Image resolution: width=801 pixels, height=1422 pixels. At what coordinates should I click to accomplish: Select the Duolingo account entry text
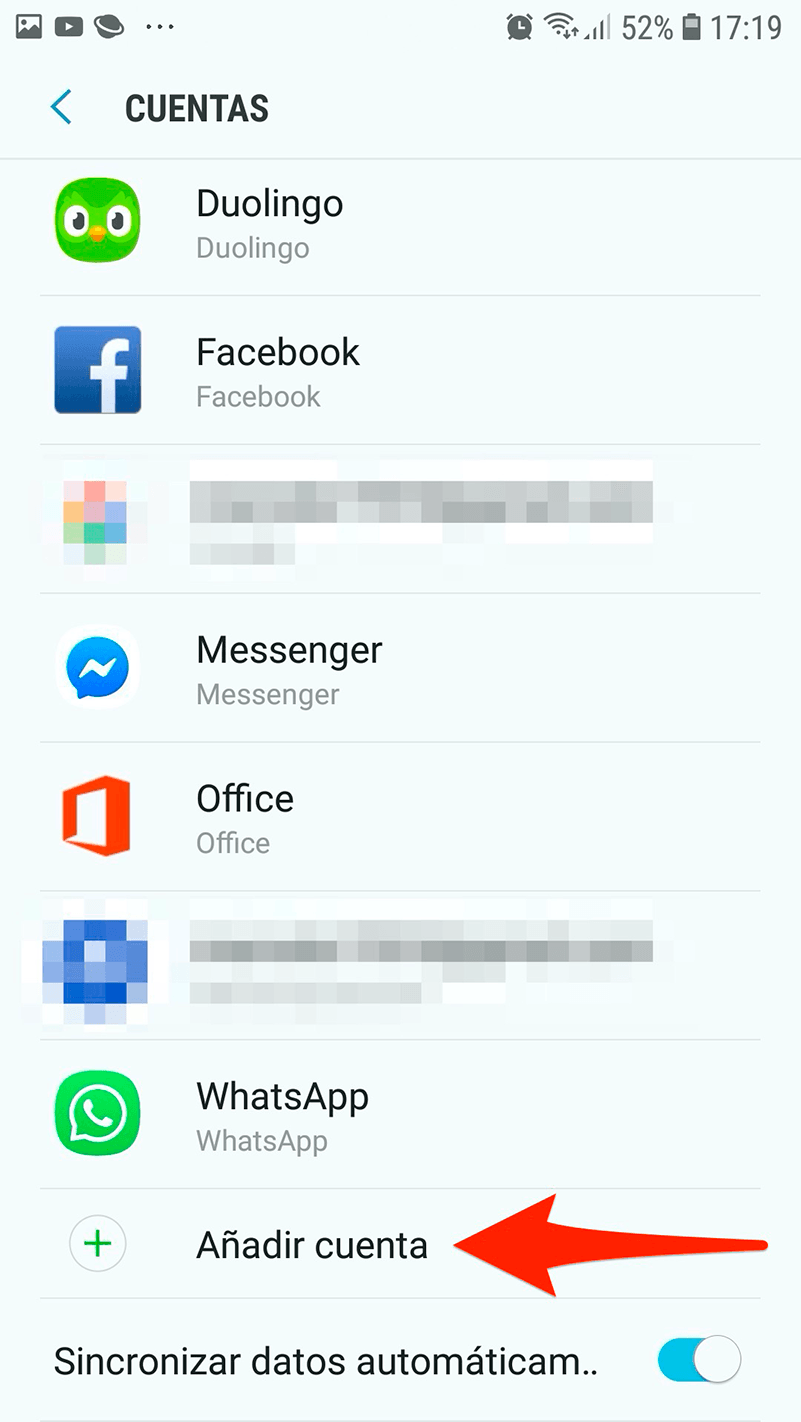(x=269, y=204)
